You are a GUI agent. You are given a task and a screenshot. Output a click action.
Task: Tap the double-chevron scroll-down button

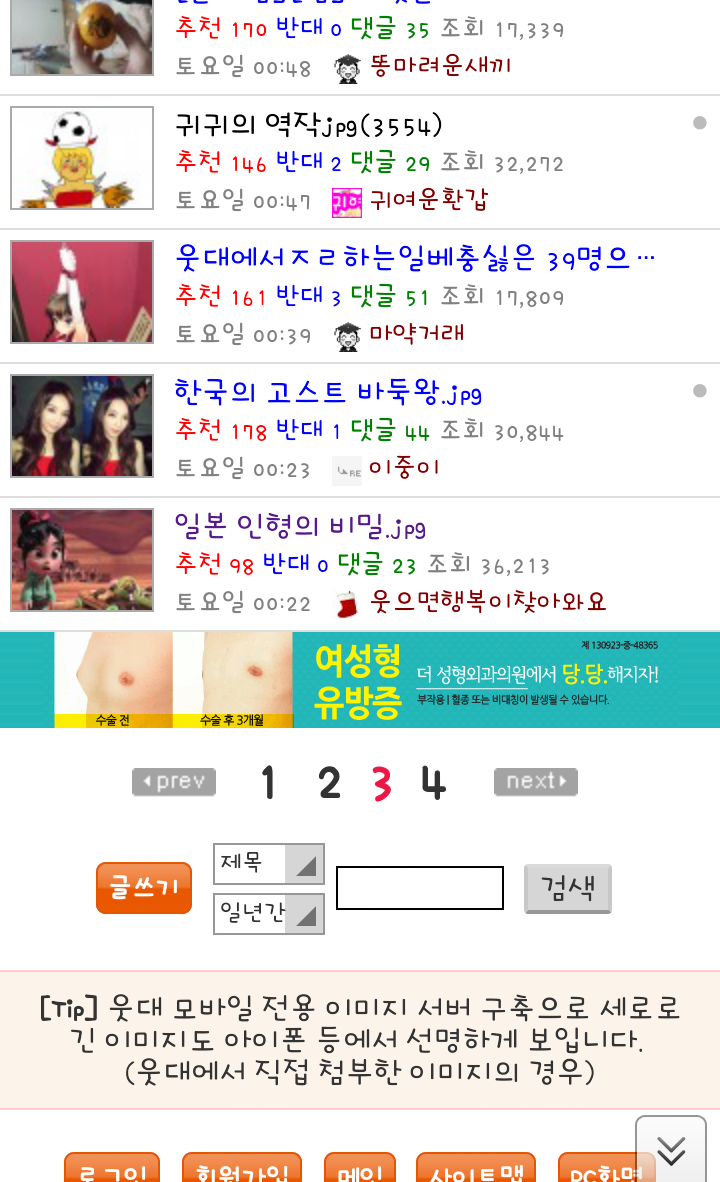click(671, 1150)
